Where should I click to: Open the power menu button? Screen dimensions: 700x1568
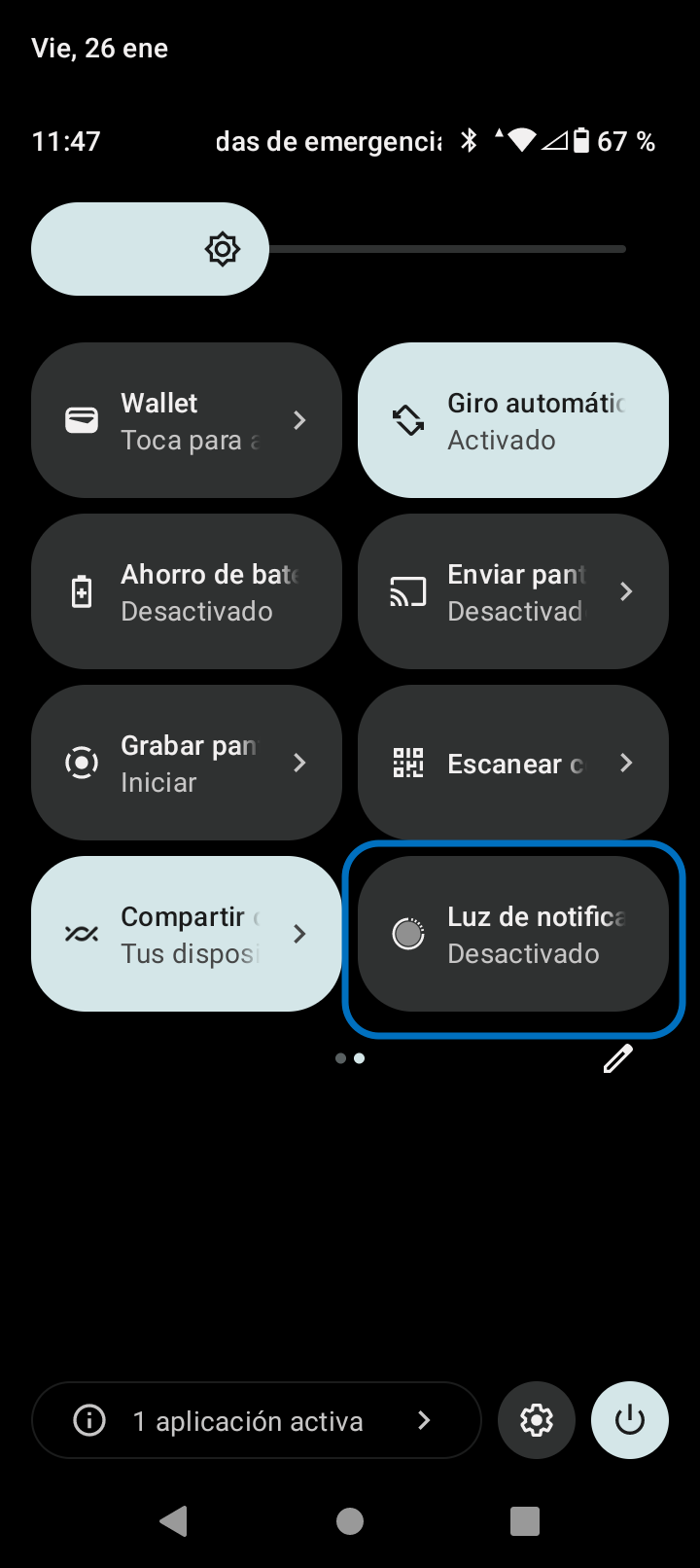[629, 1420]
